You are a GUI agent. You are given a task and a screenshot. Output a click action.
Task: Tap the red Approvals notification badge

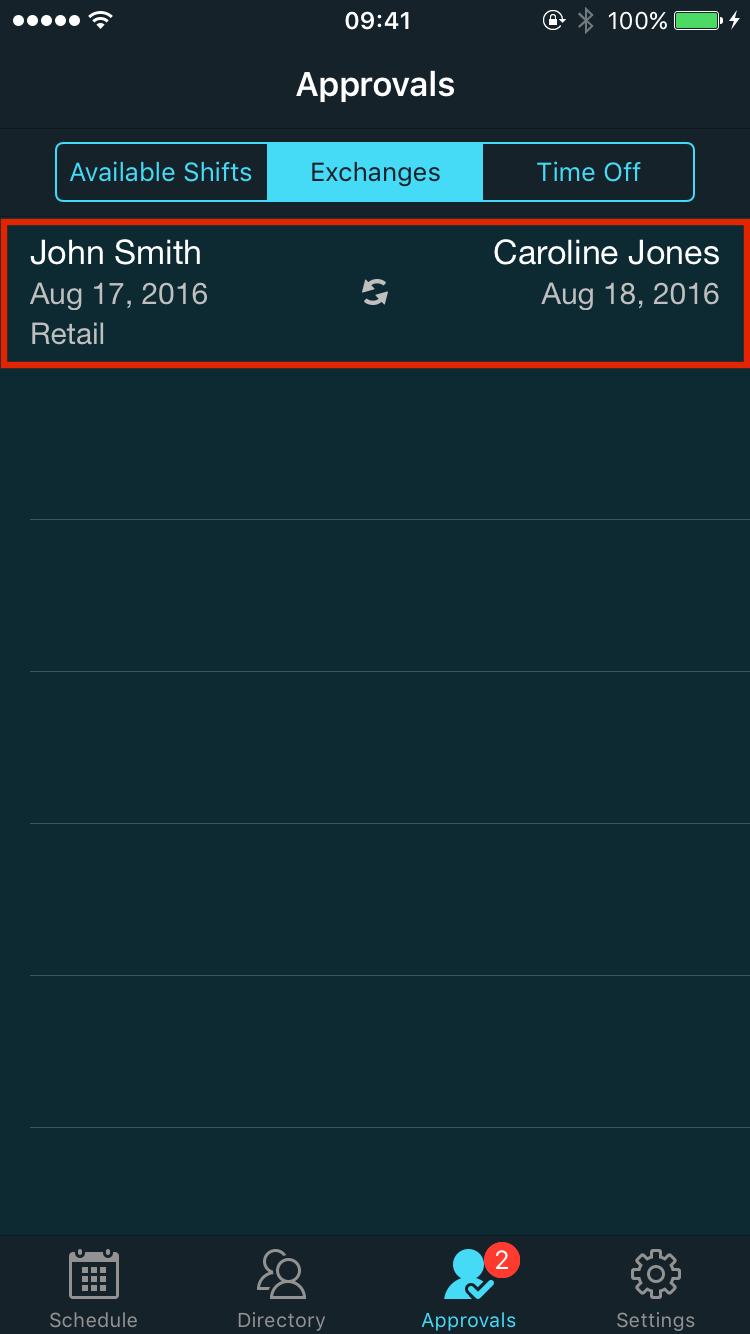coord(500,1261)
